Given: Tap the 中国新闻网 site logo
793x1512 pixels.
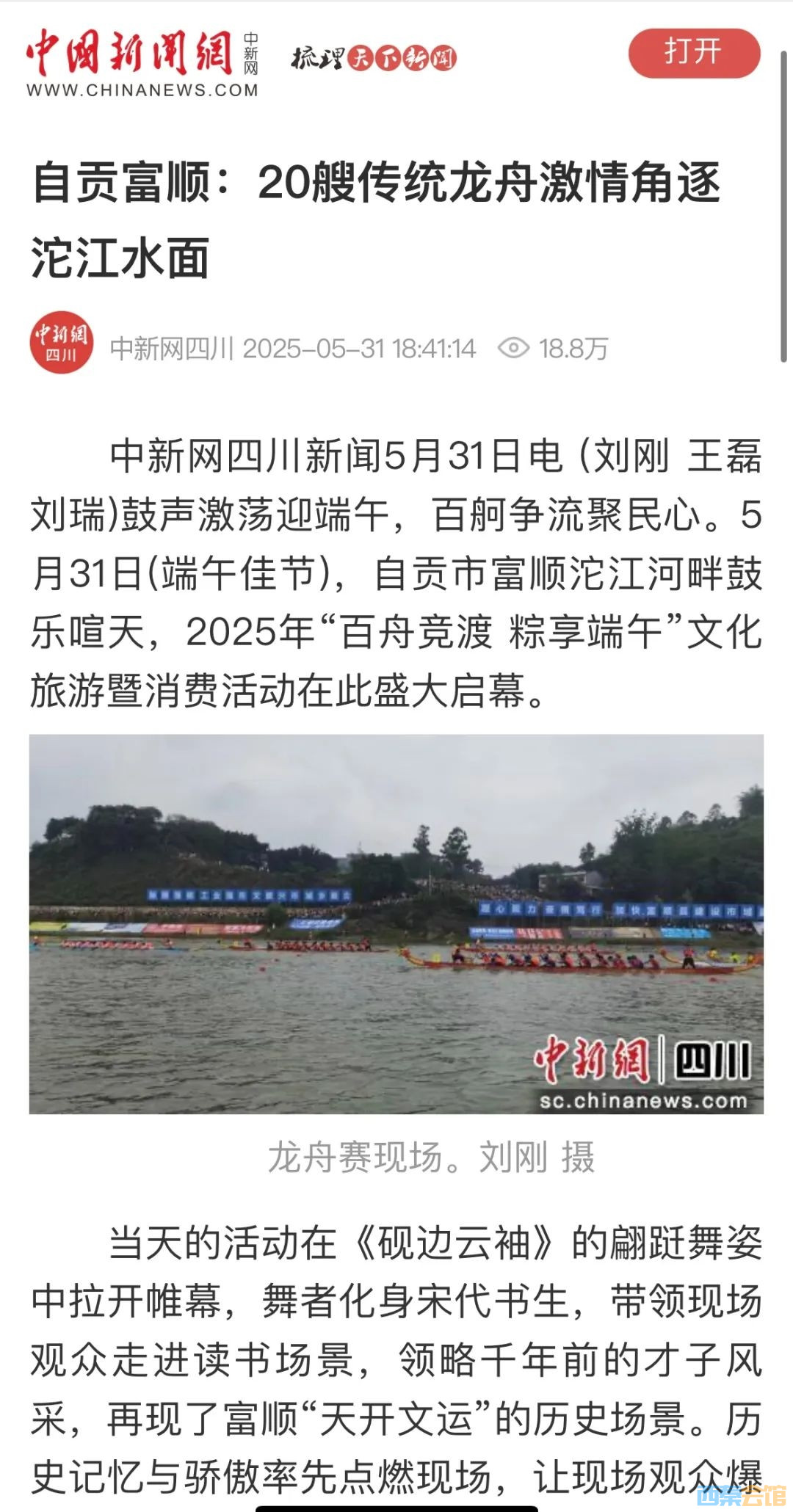Looking at the screenshot, I should pos(142,62).
